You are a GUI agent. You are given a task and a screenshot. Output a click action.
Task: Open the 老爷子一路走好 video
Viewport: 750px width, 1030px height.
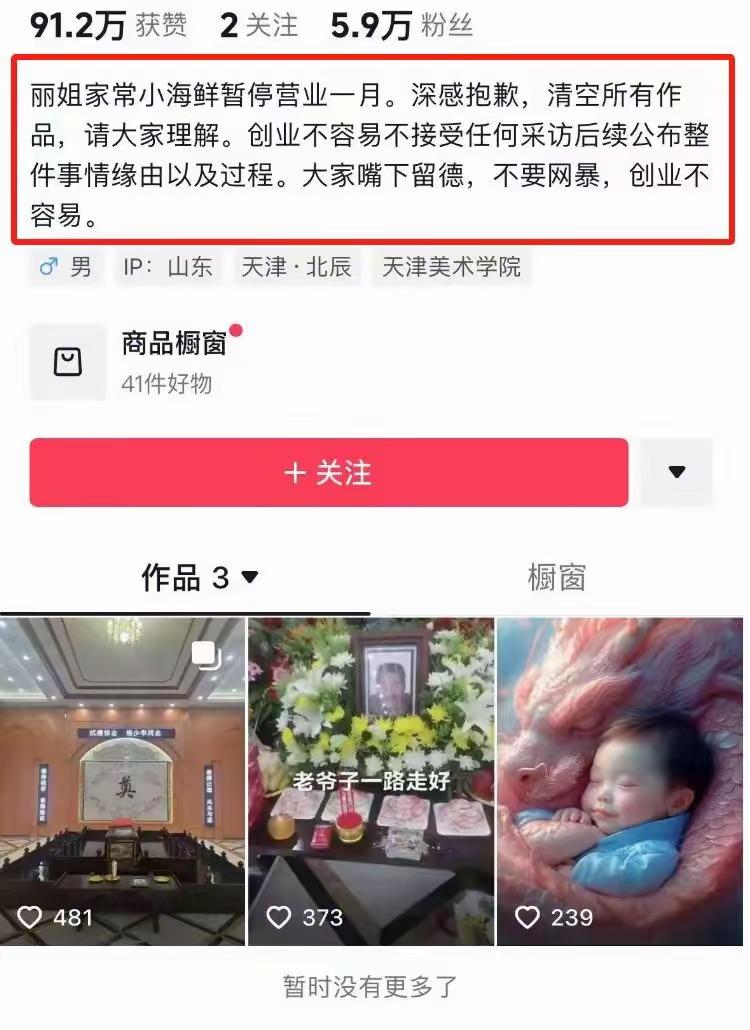click(x=371, y=780)
